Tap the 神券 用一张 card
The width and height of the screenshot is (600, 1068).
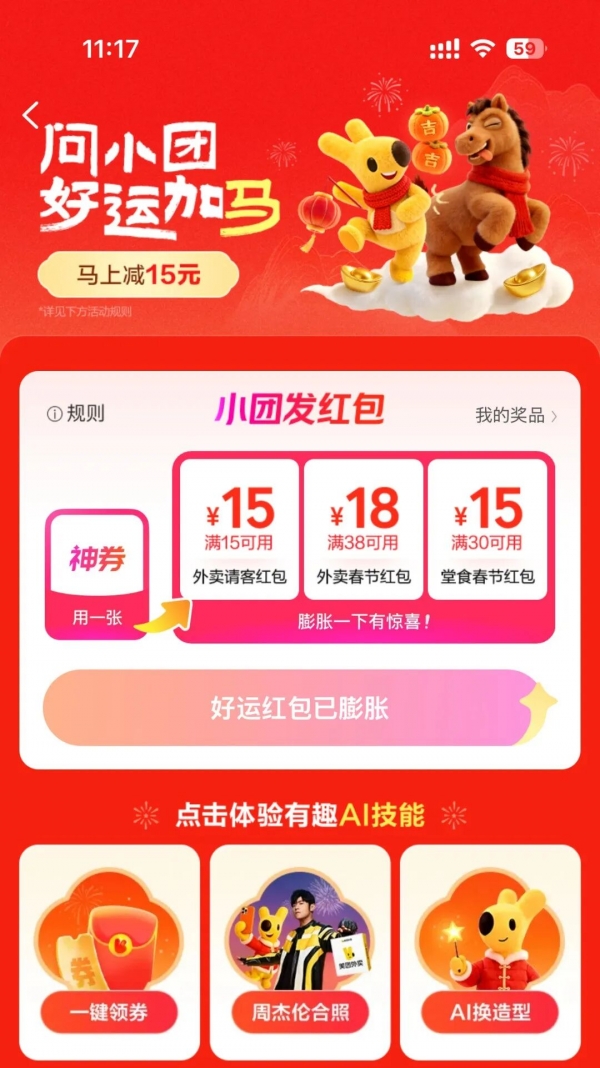tap(97, 575)
